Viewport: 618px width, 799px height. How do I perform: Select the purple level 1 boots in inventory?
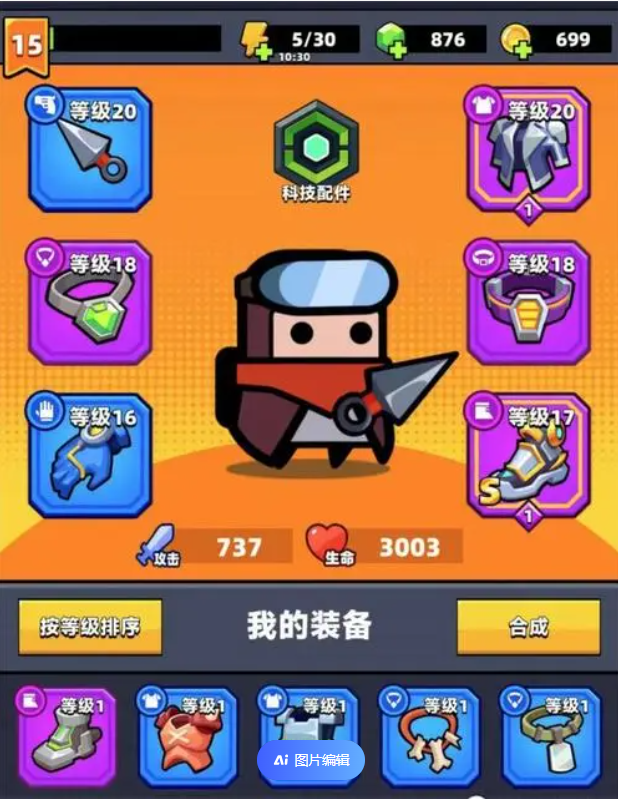66,740
